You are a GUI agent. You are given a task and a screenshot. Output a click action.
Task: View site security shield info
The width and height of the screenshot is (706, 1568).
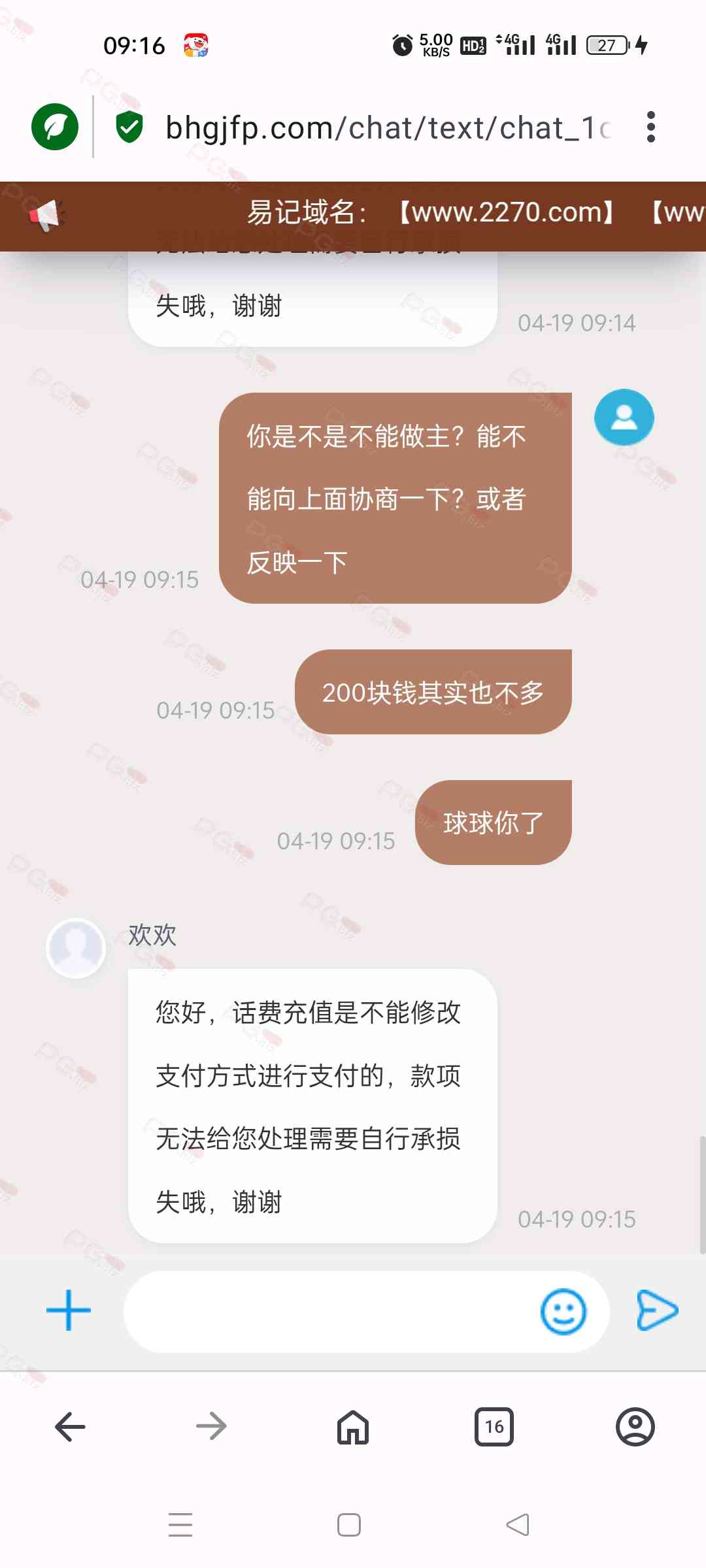129,127
